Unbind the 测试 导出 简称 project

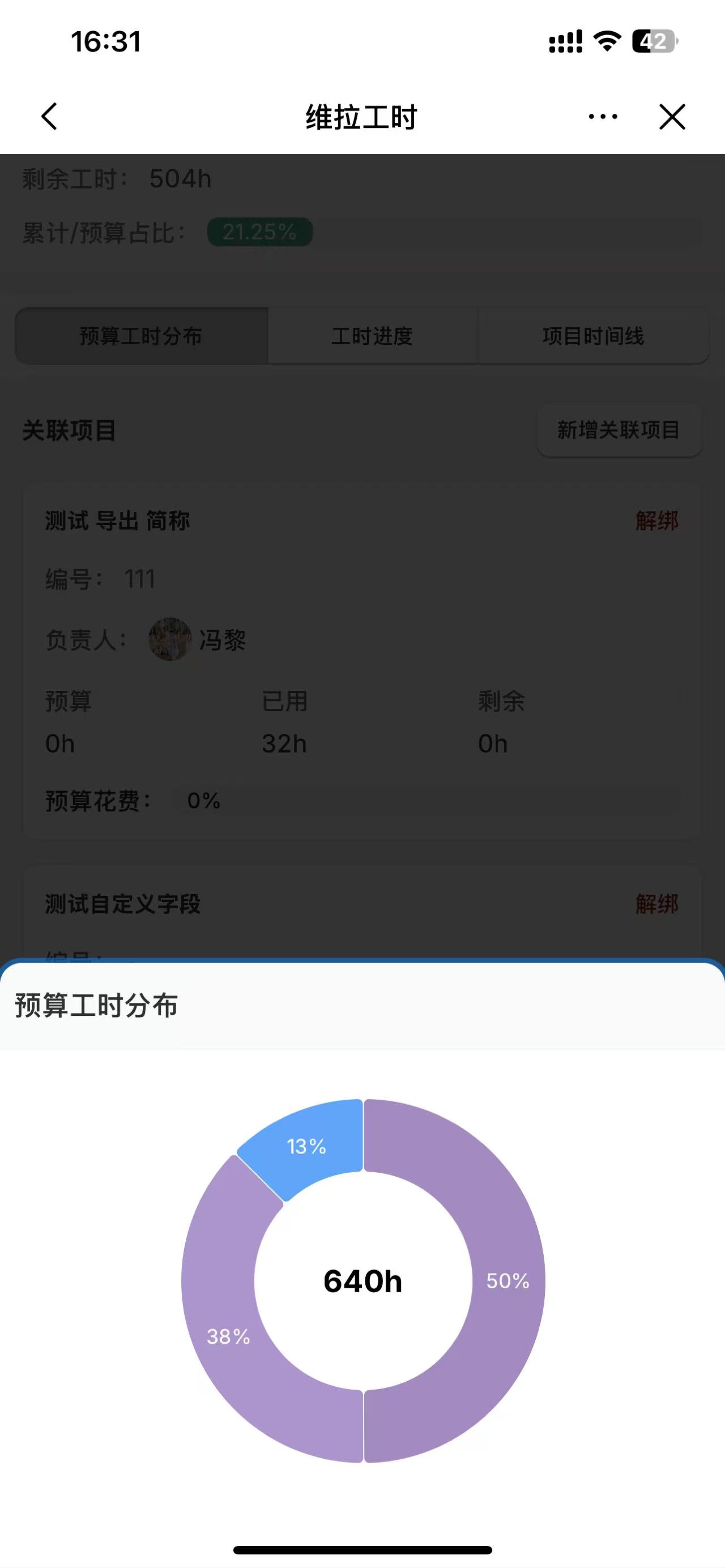pyautogui.click(x=656, y=521)
